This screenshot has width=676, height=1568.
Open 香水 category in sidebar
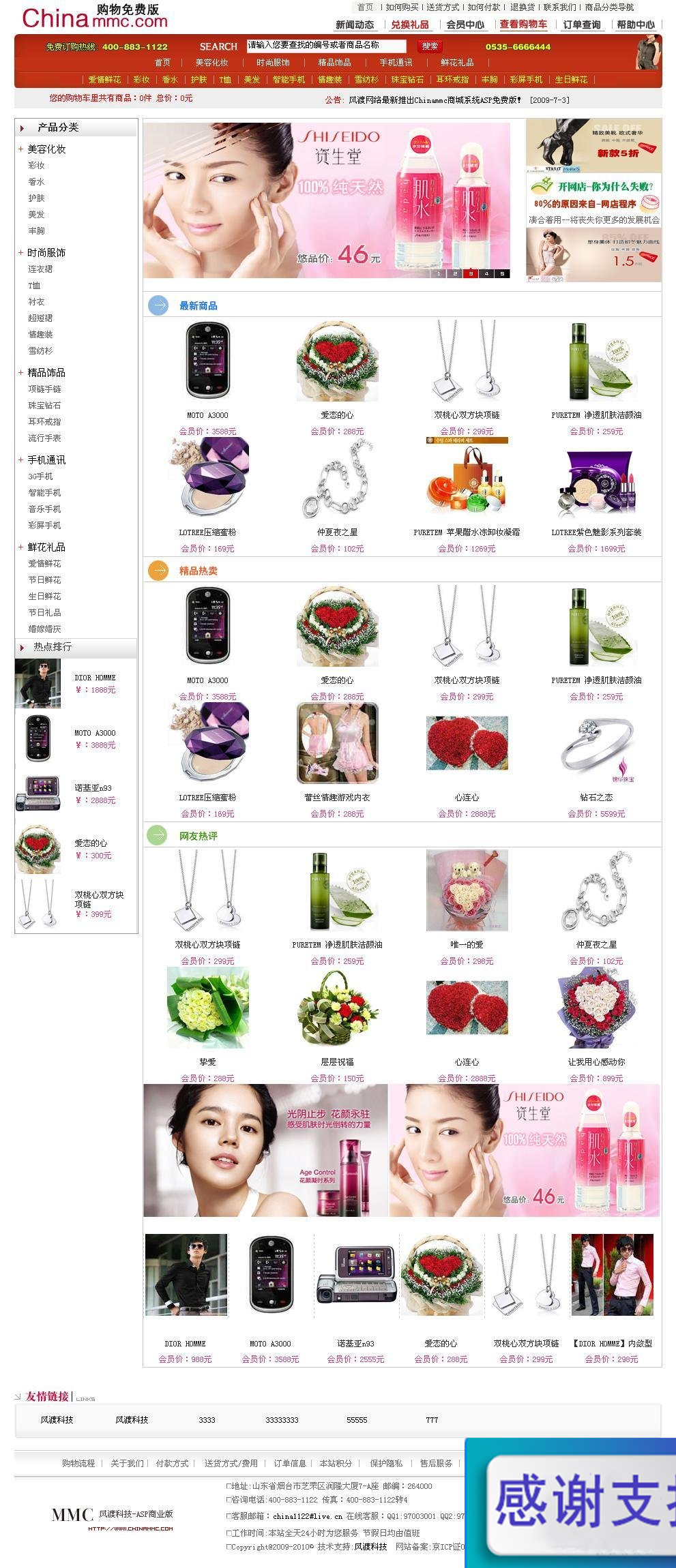click(x=36, y=182)
